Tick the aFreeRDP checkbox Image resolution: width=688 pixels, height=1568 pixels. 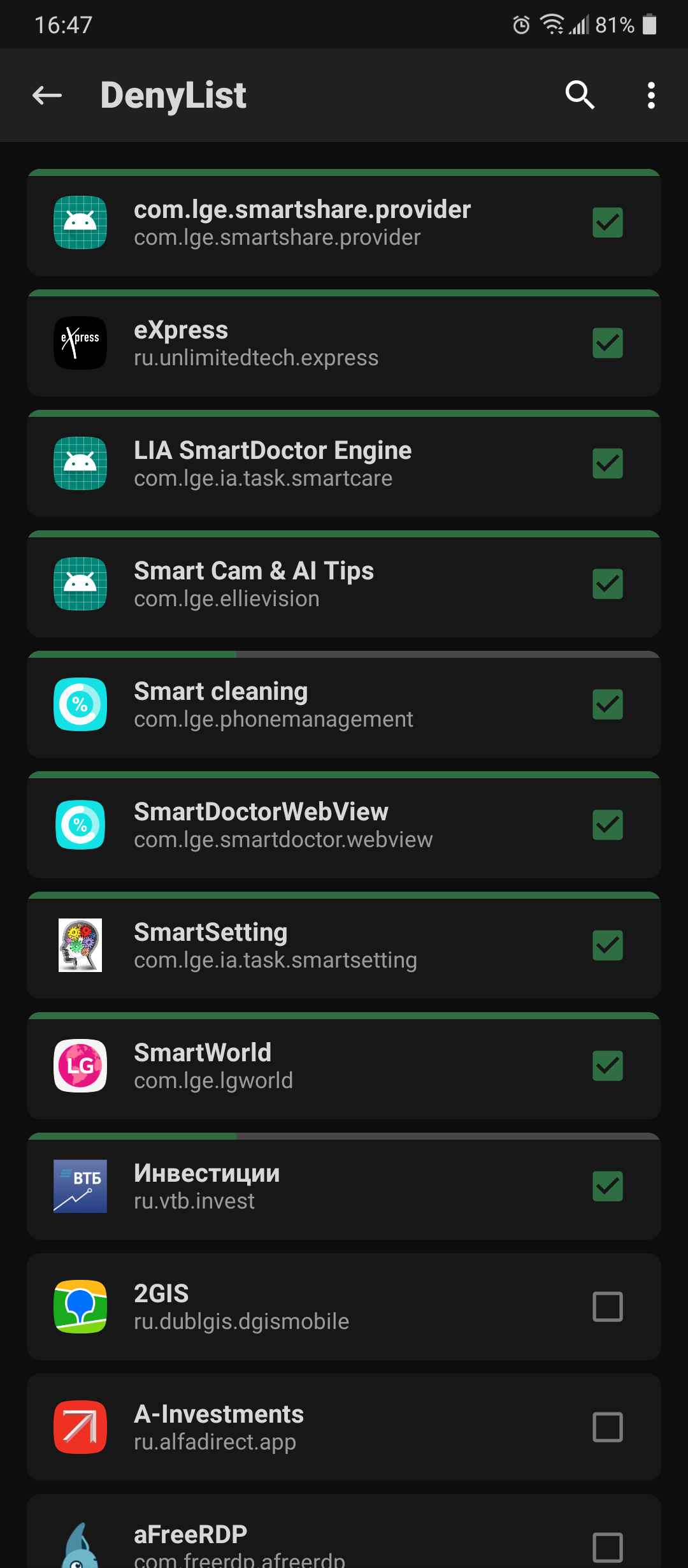tap(607, 1546)
